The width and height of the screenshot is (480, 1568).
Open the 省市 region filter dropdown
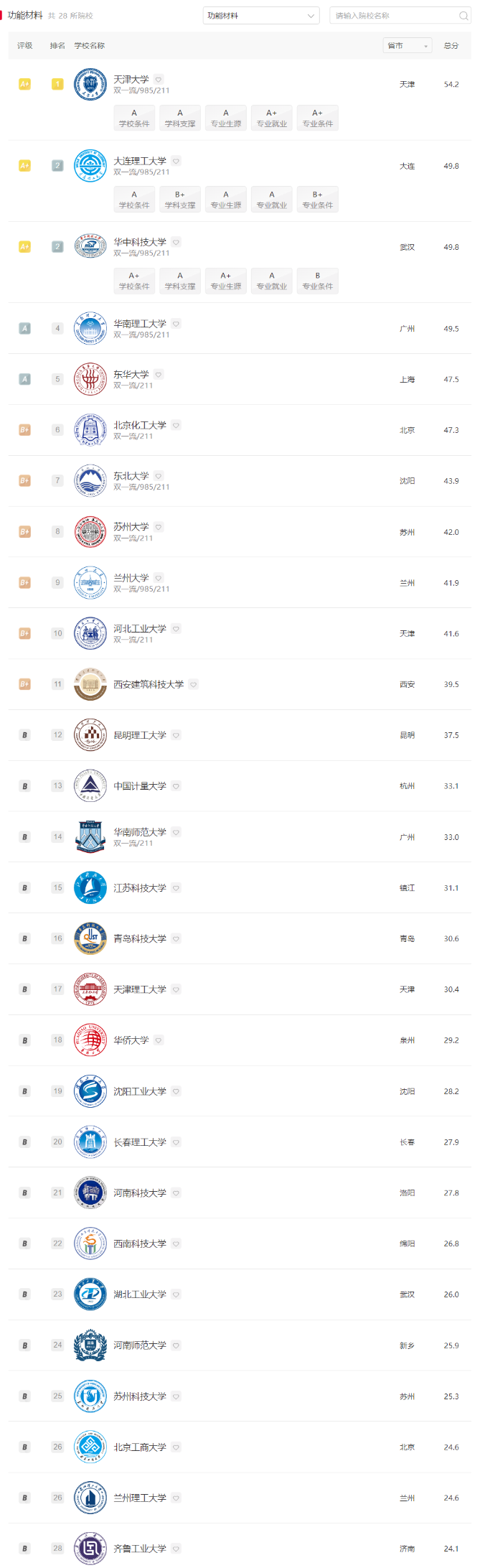[x=408, y=46]
